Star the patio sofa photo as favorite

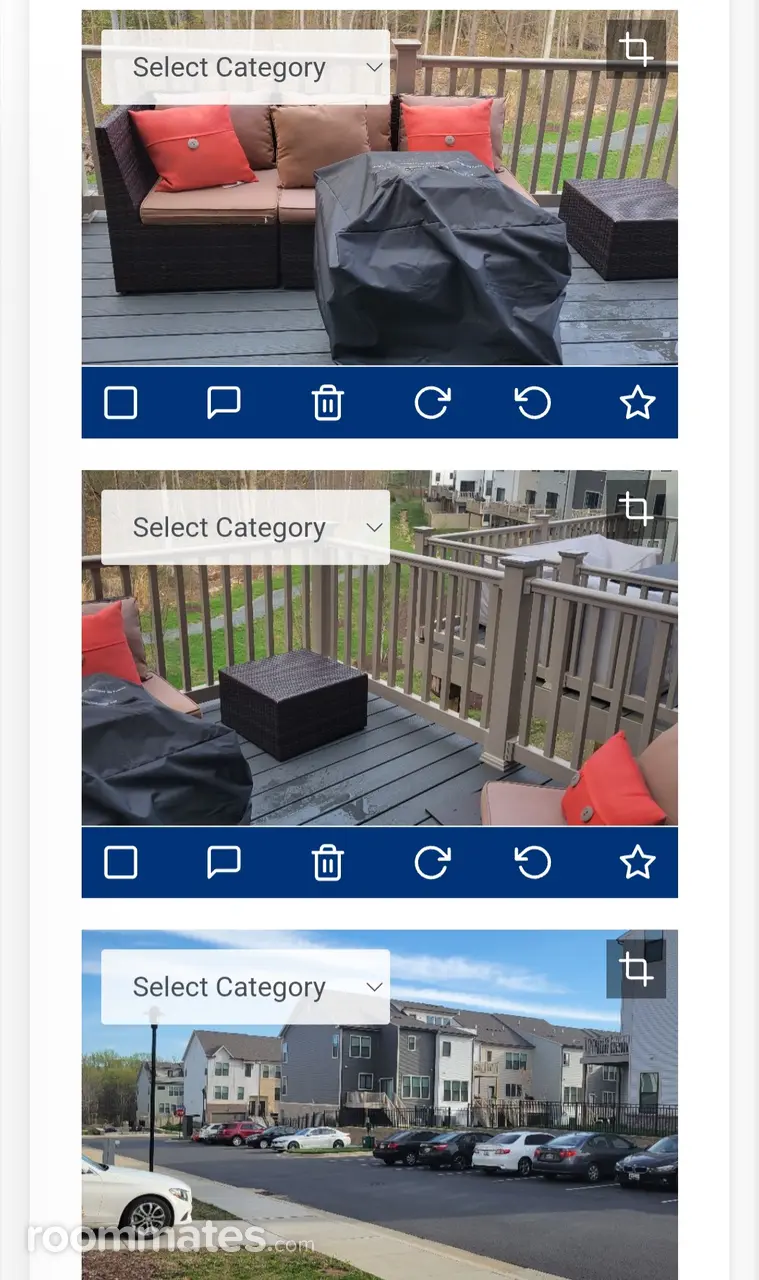coord(637,403)
